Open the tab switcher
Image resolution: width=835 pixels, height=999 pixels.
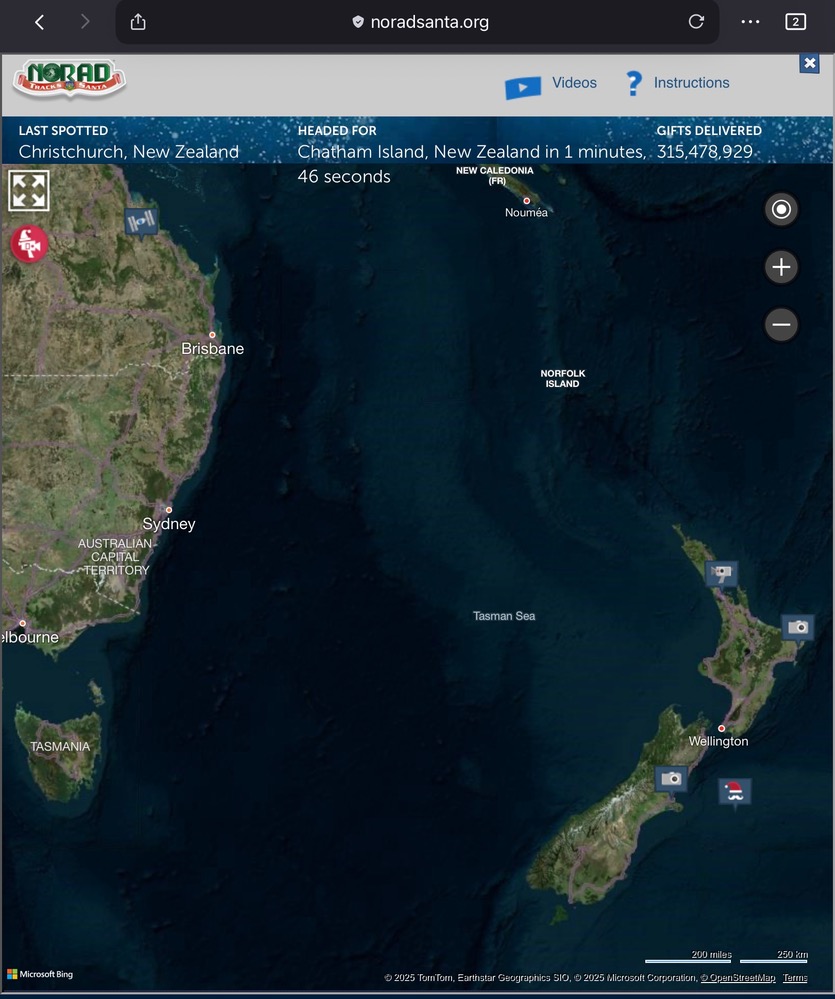(795, 22)
